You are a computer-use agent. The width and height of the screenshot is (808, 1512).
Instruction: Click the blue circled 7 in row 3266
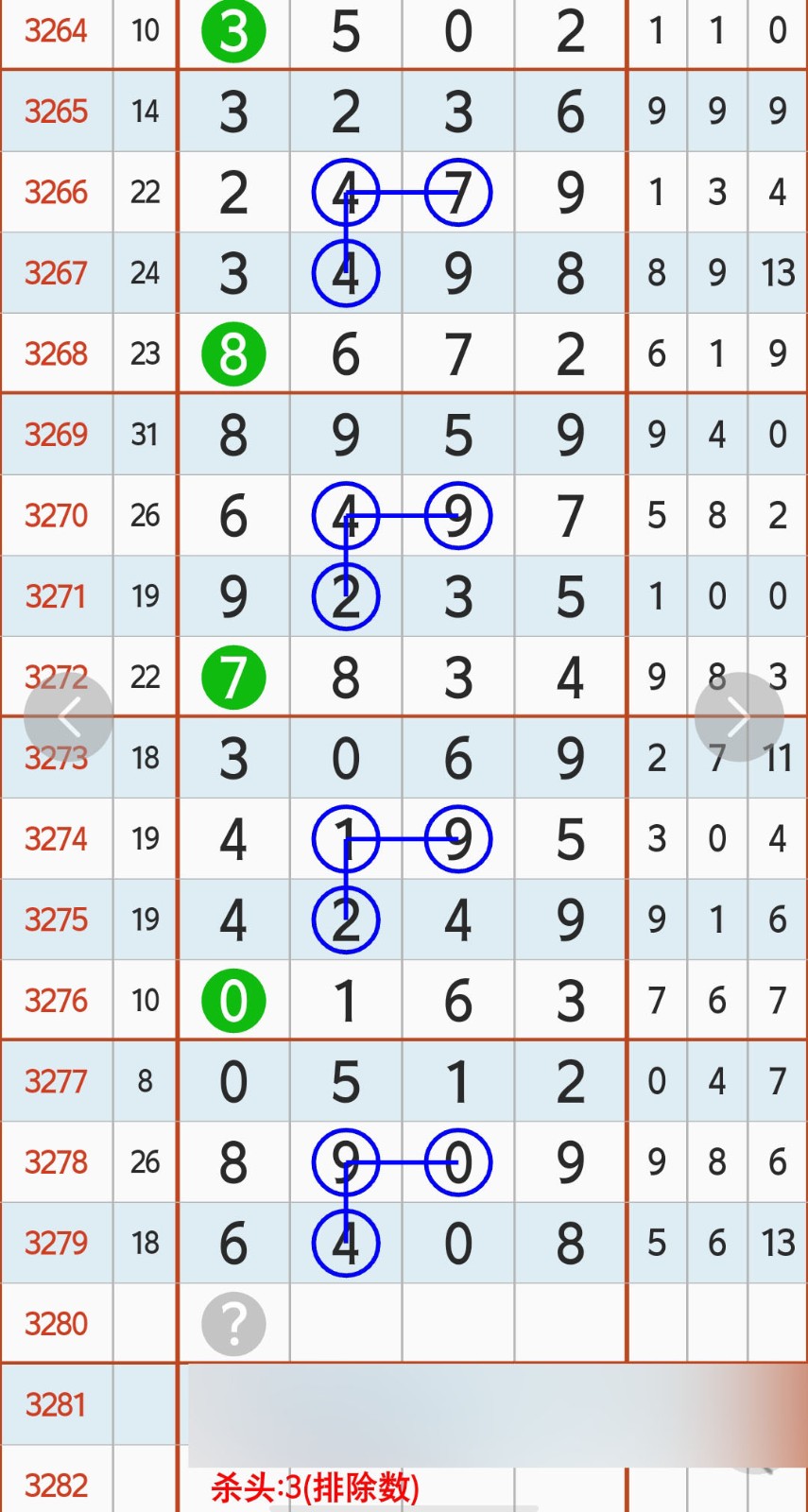[457, 192]
